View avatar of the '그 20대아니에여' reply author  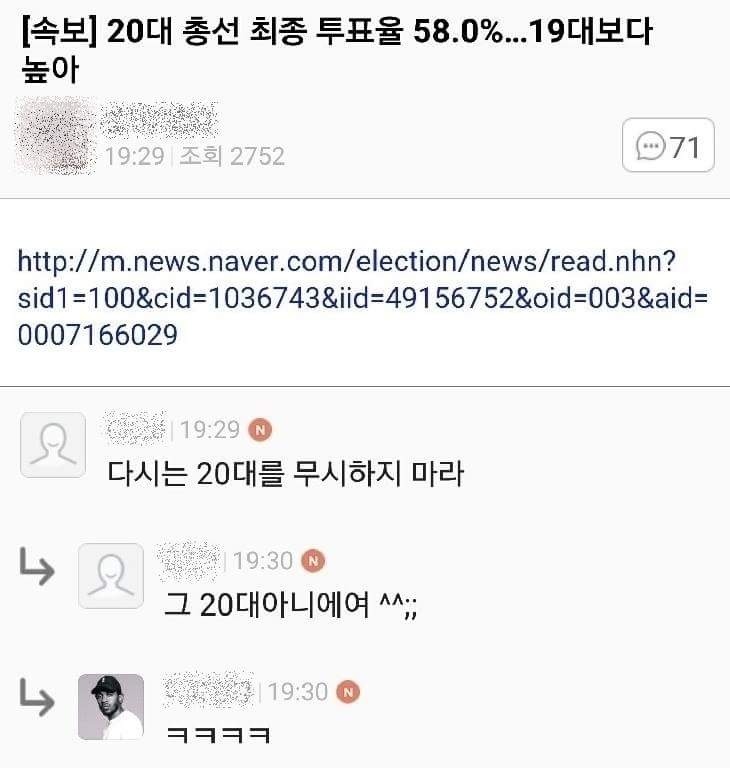tap(111, 576)
